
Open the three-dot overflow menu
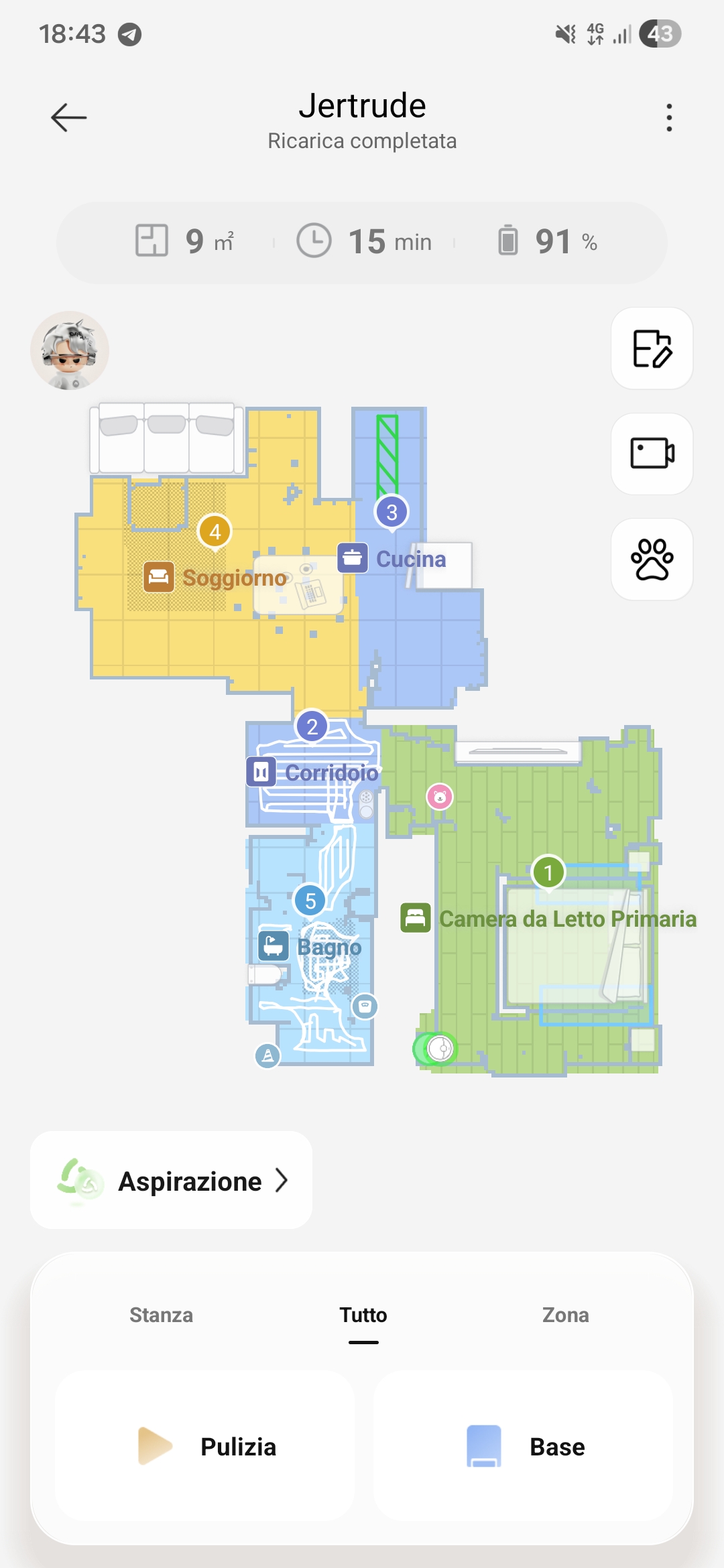[668, 118]
